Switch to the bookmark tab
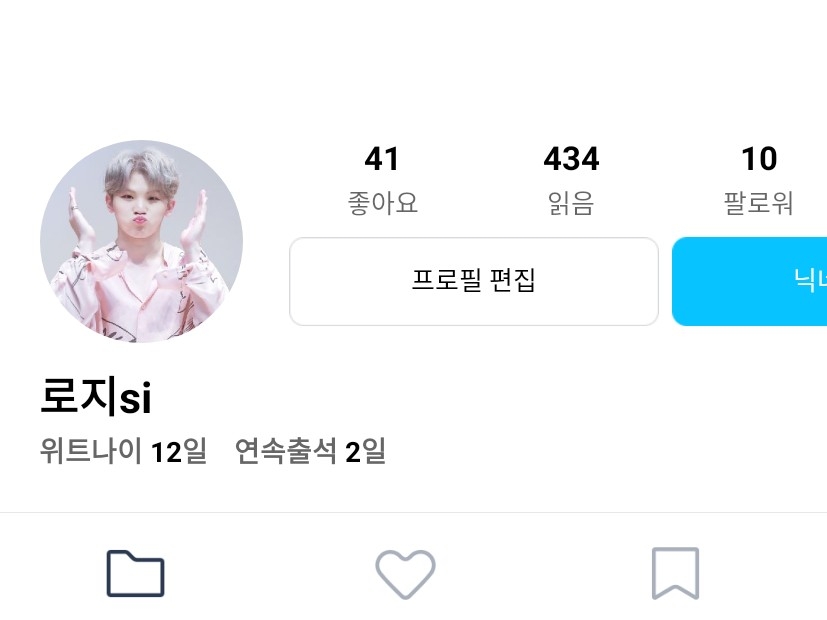 tap(675, 574)
